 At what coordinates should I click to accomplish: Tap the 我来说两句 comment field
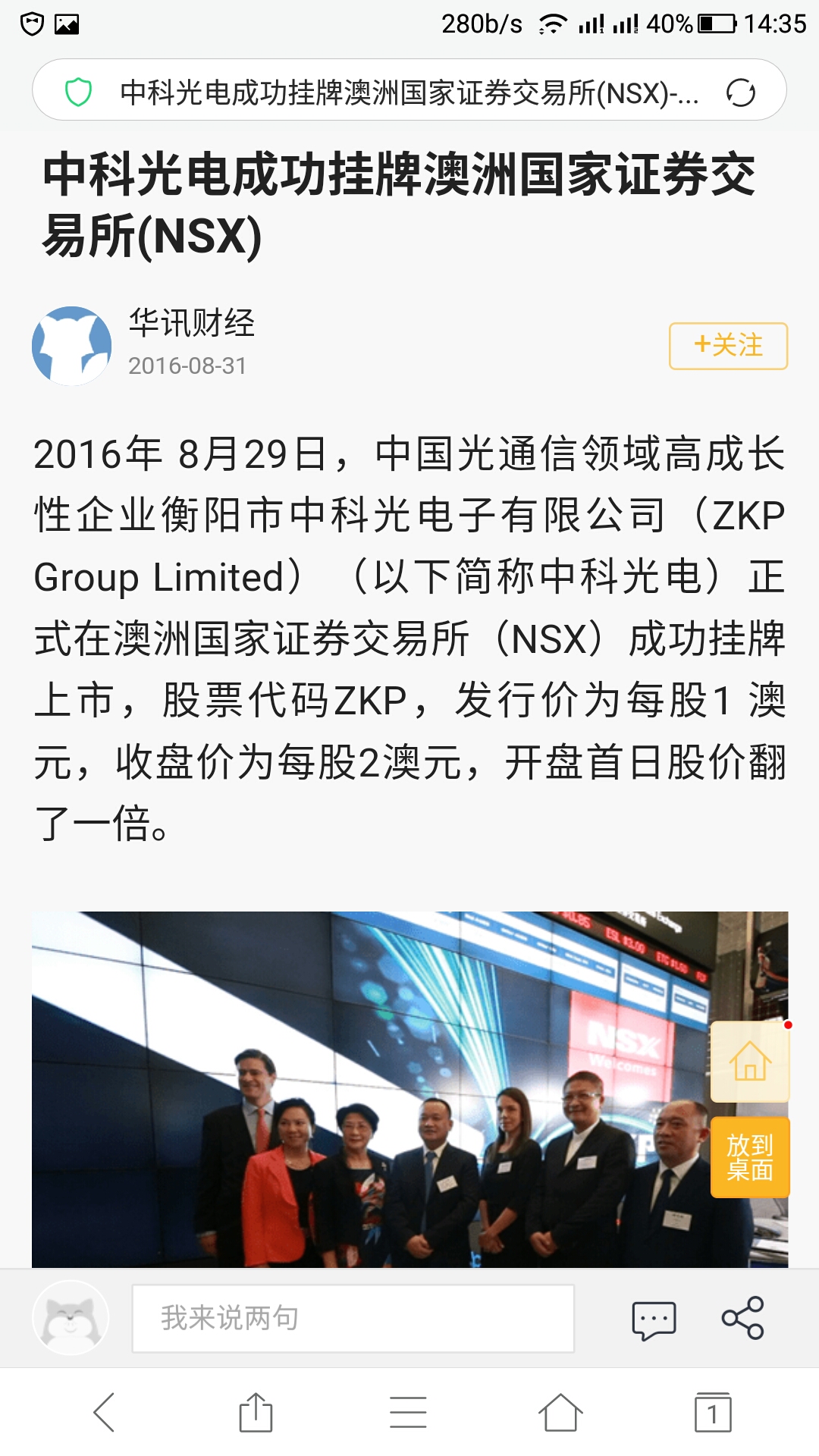pyautogui.click(x=353, y=1318)
